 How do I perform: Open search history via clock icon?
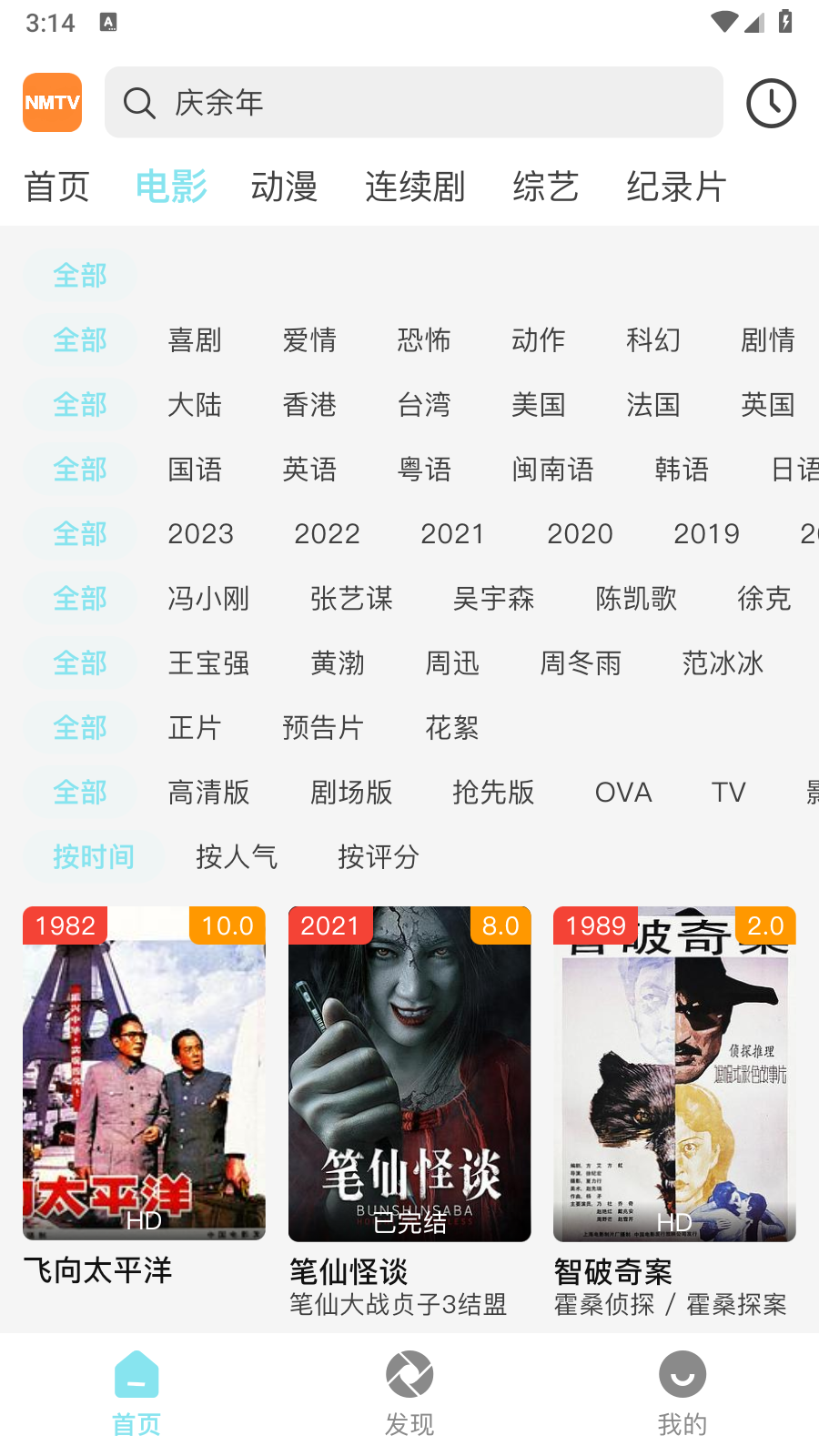[x=770, y=102]
